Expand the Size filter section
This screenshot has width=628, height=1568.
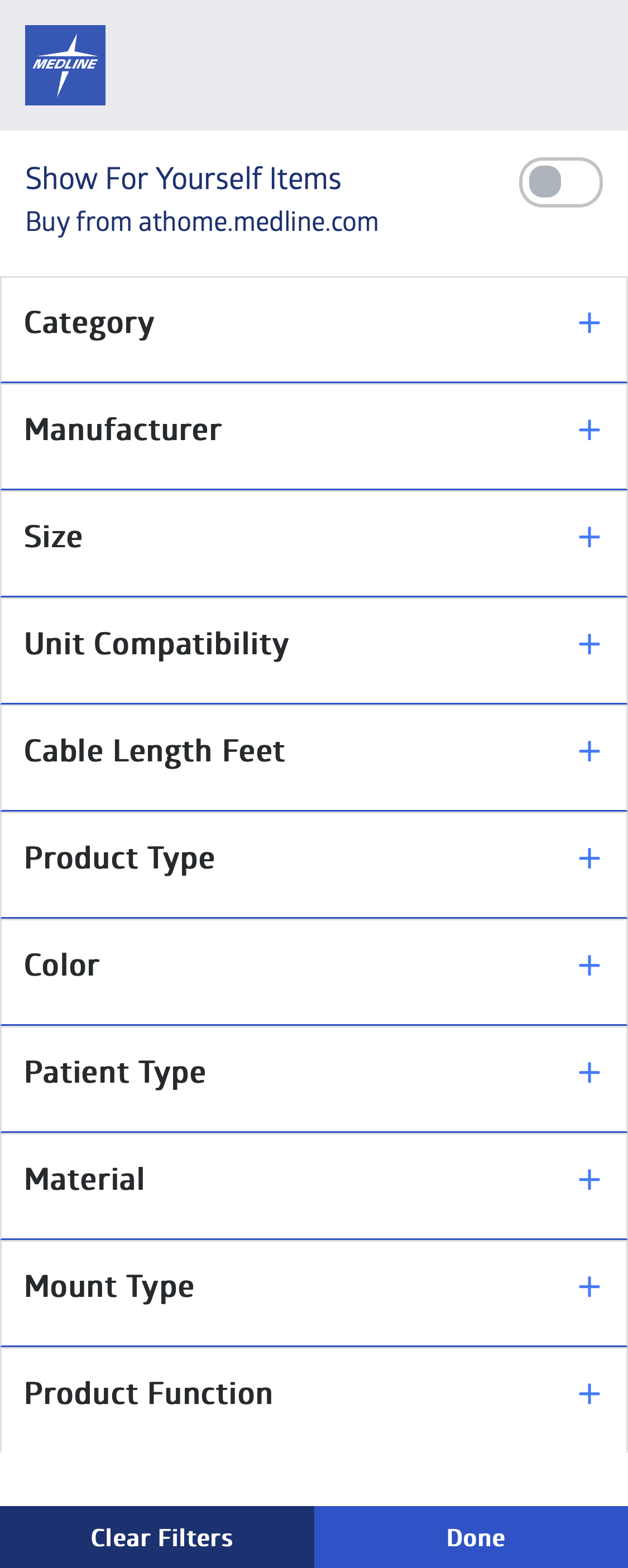(x=314, y=537)
